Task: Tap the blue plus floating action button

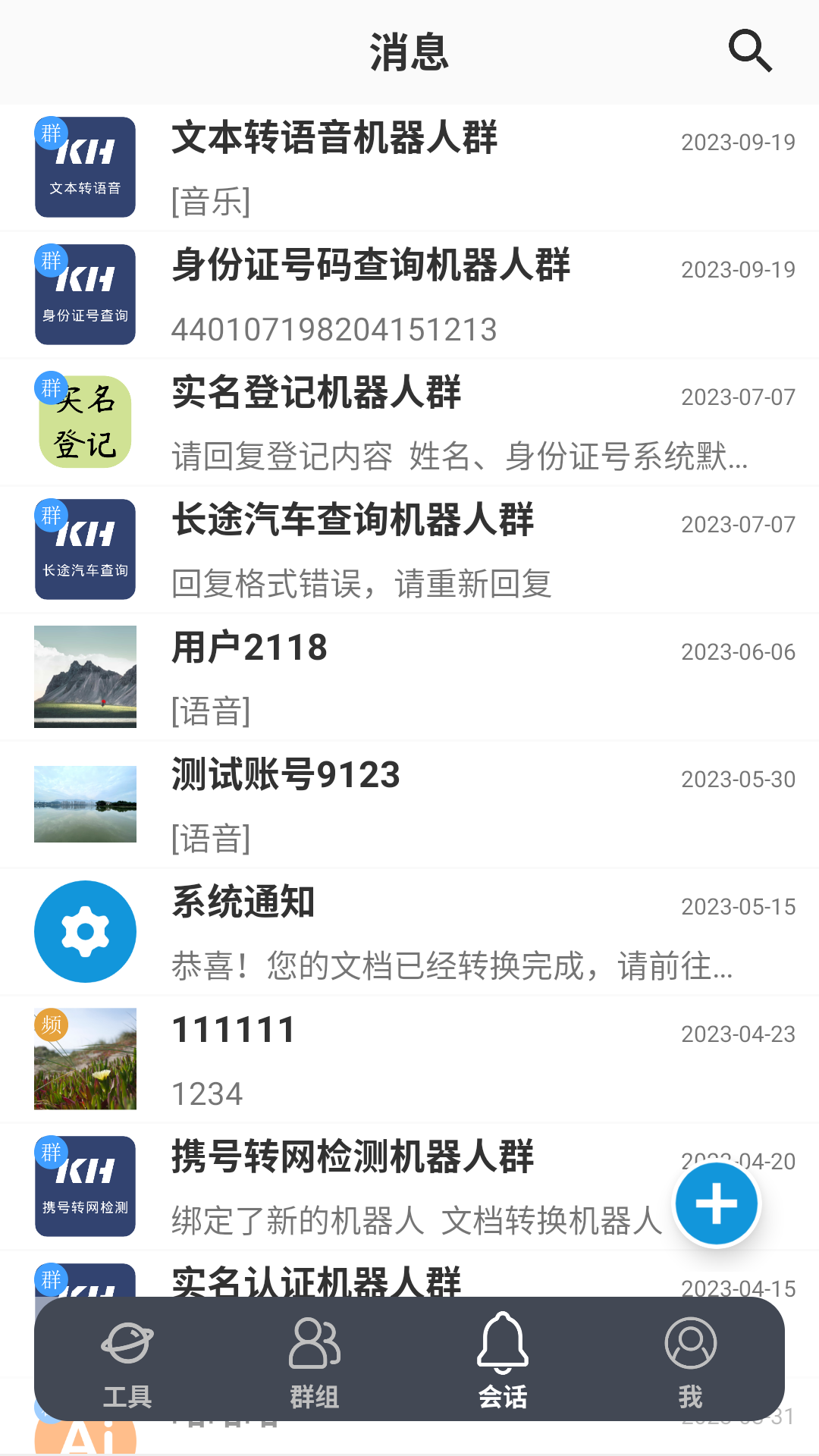Action: coord(716,1204)
